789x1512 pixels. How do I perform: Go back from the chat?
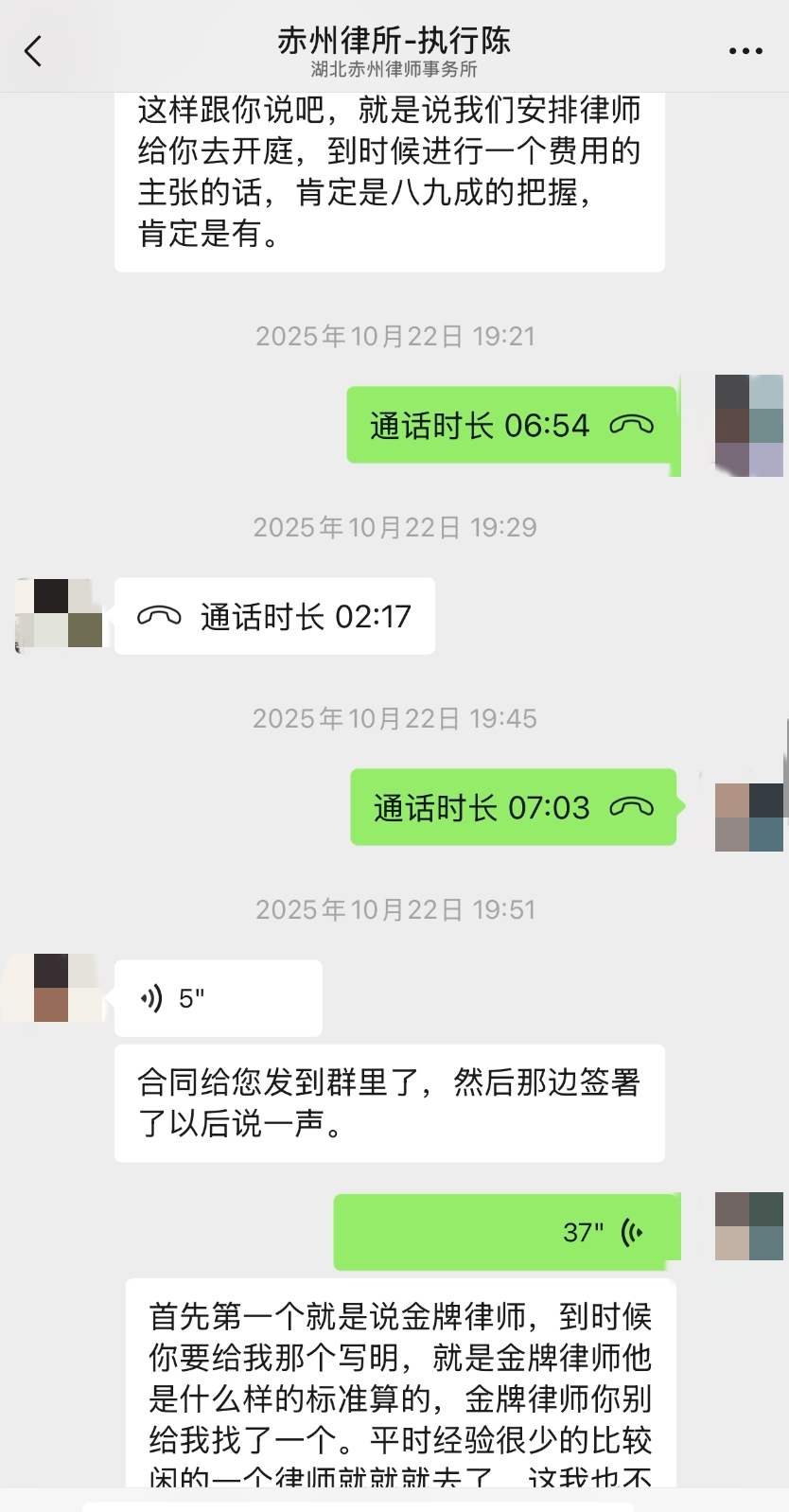point(34,51)
